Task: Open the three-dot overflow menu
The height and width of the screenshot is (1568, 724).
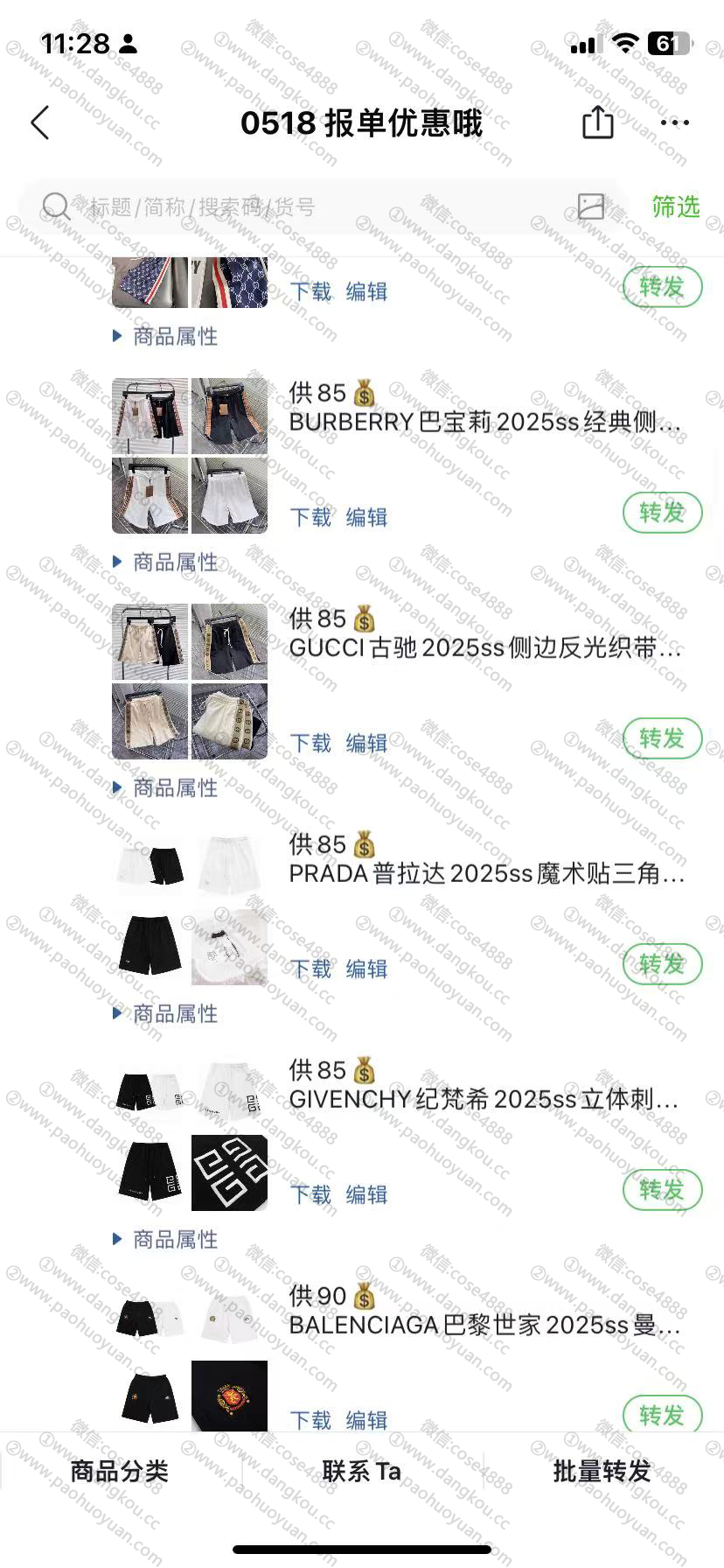Action: [x=675, y=123]
